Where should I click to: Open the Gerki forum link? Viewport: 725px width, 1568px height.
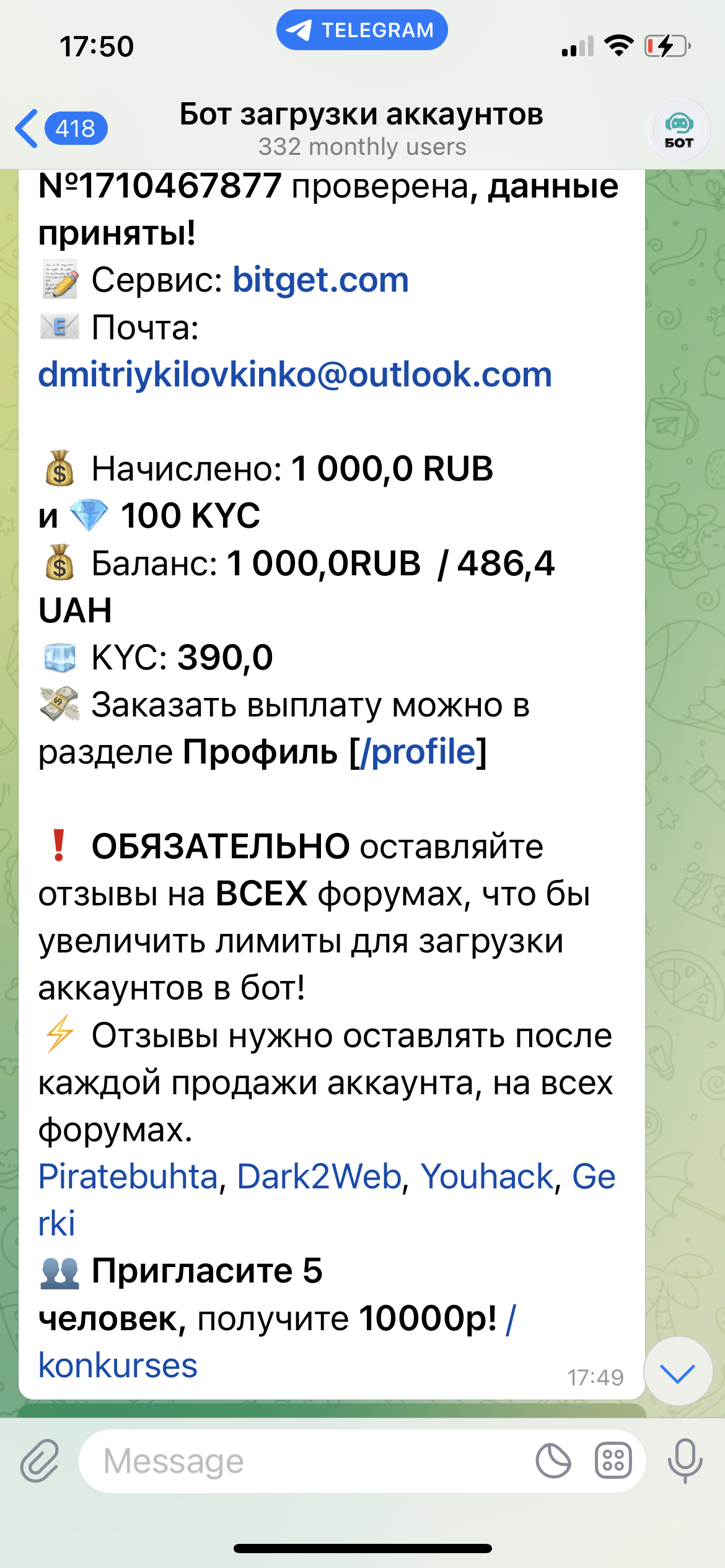(x=593, y=1177)
